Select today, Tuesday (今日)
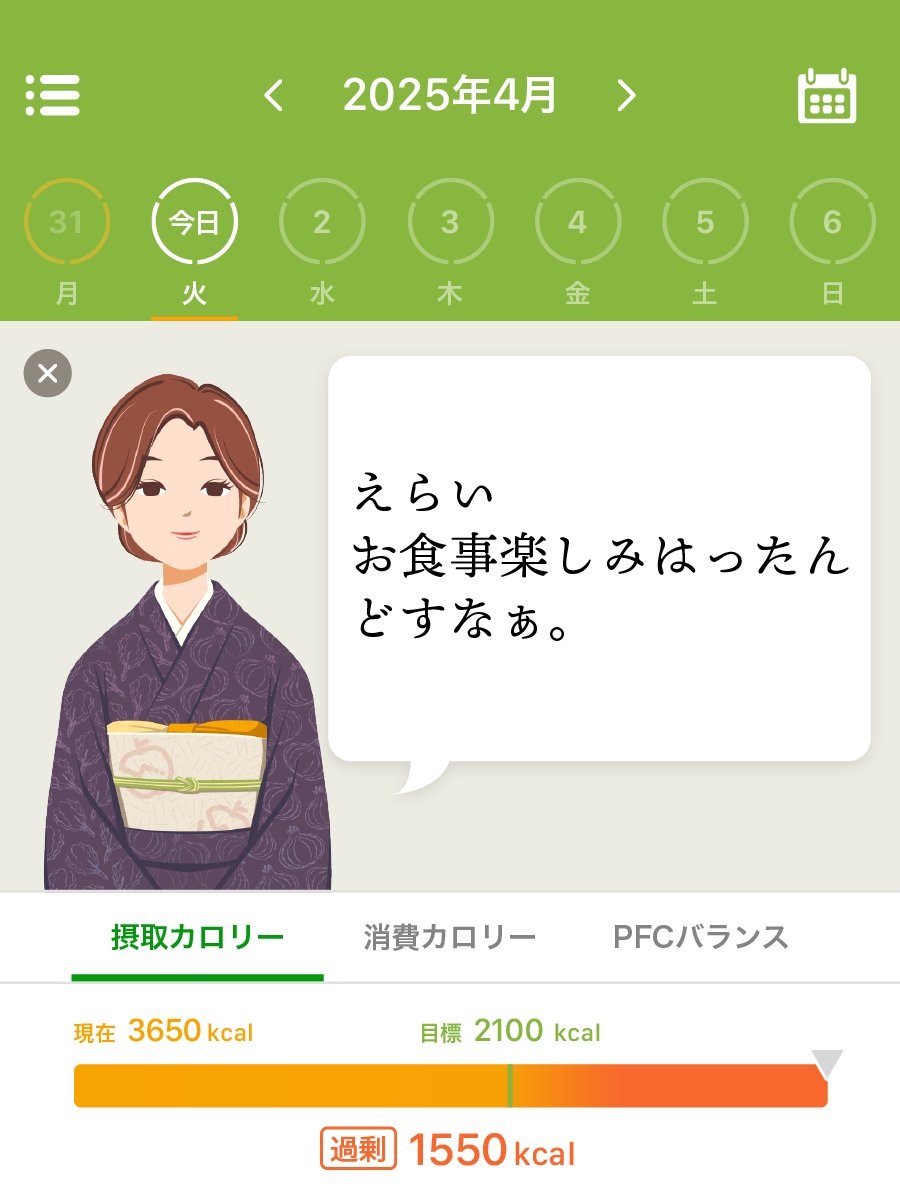This screenshot has width=900, height=1200. click(194, 222)
